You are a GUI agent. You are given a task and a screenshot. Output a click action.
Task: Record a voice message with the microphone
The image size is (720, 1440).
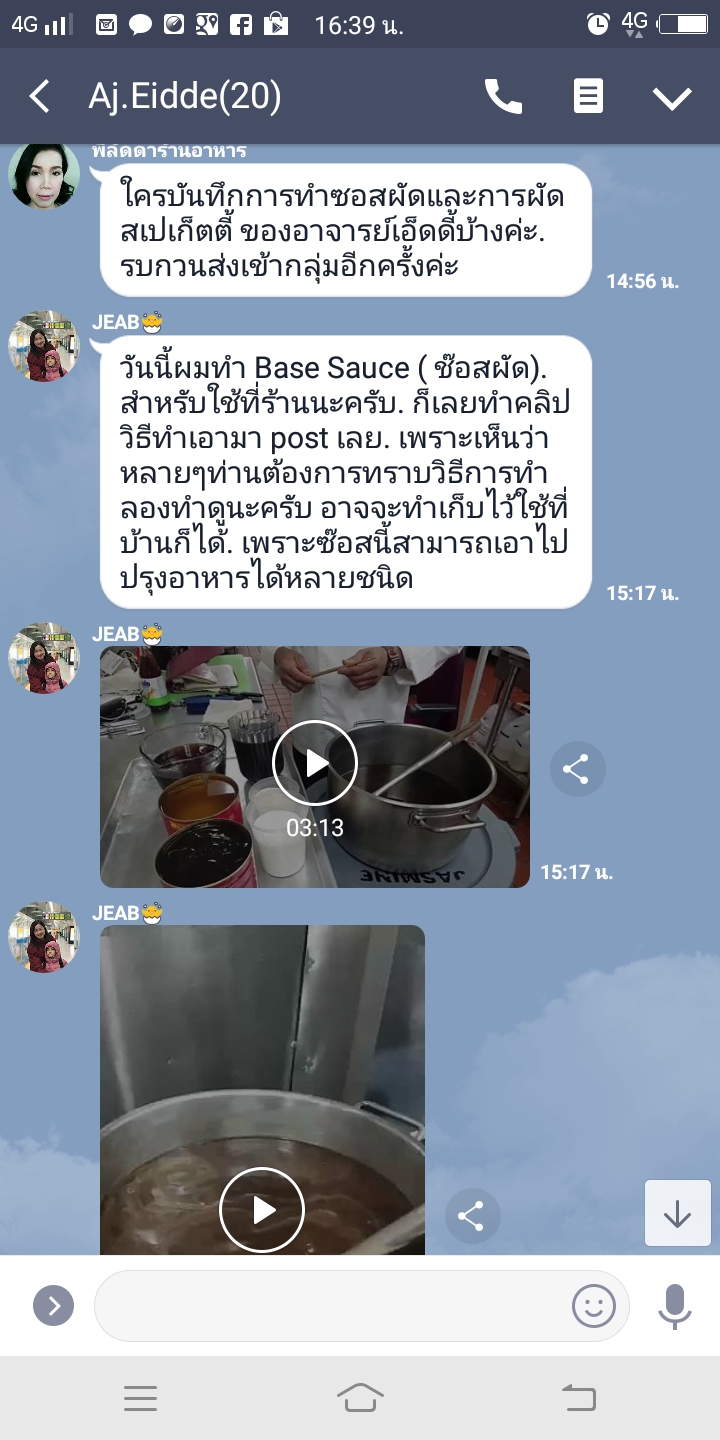[x=674, y=1305]
